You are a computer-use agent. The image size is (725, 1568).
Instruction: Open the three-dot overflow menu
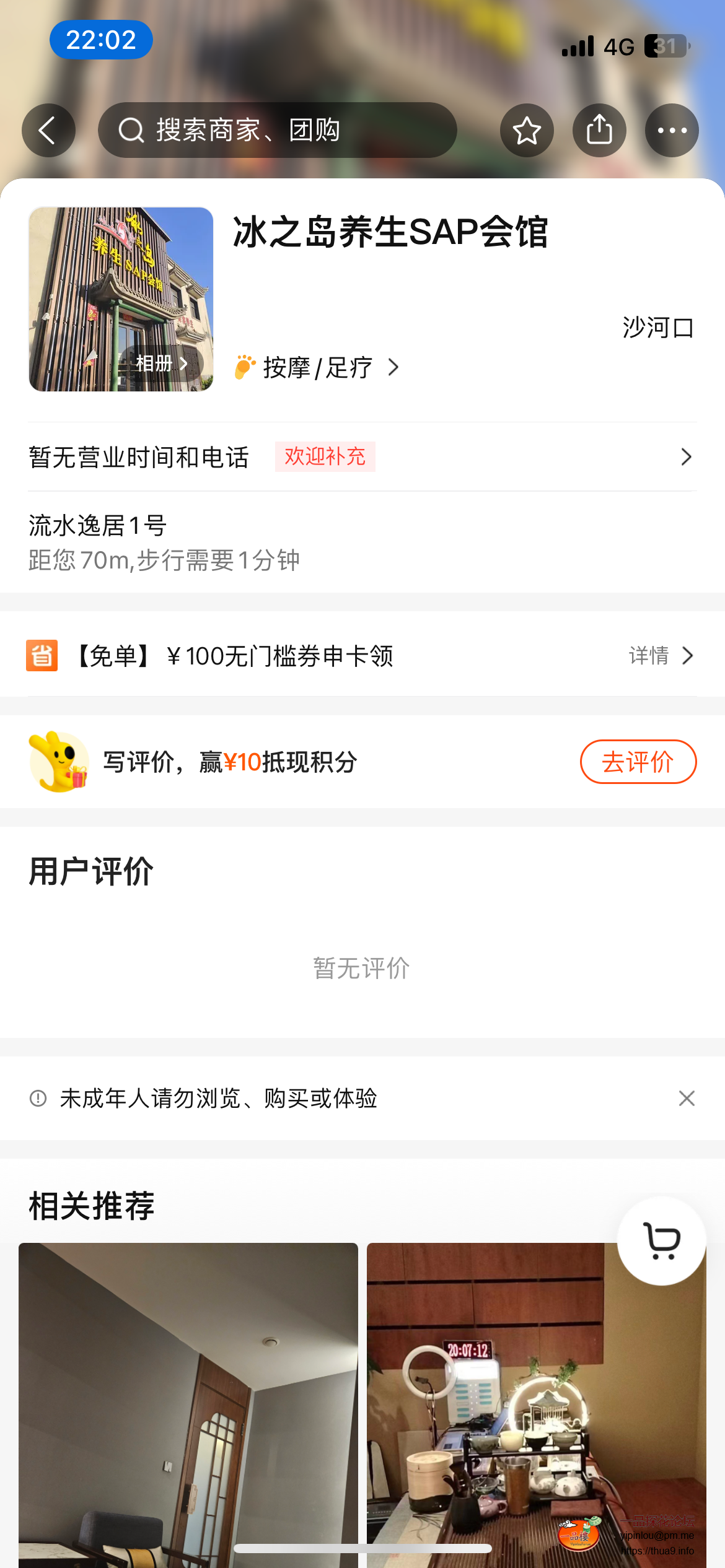coord(672,131)
